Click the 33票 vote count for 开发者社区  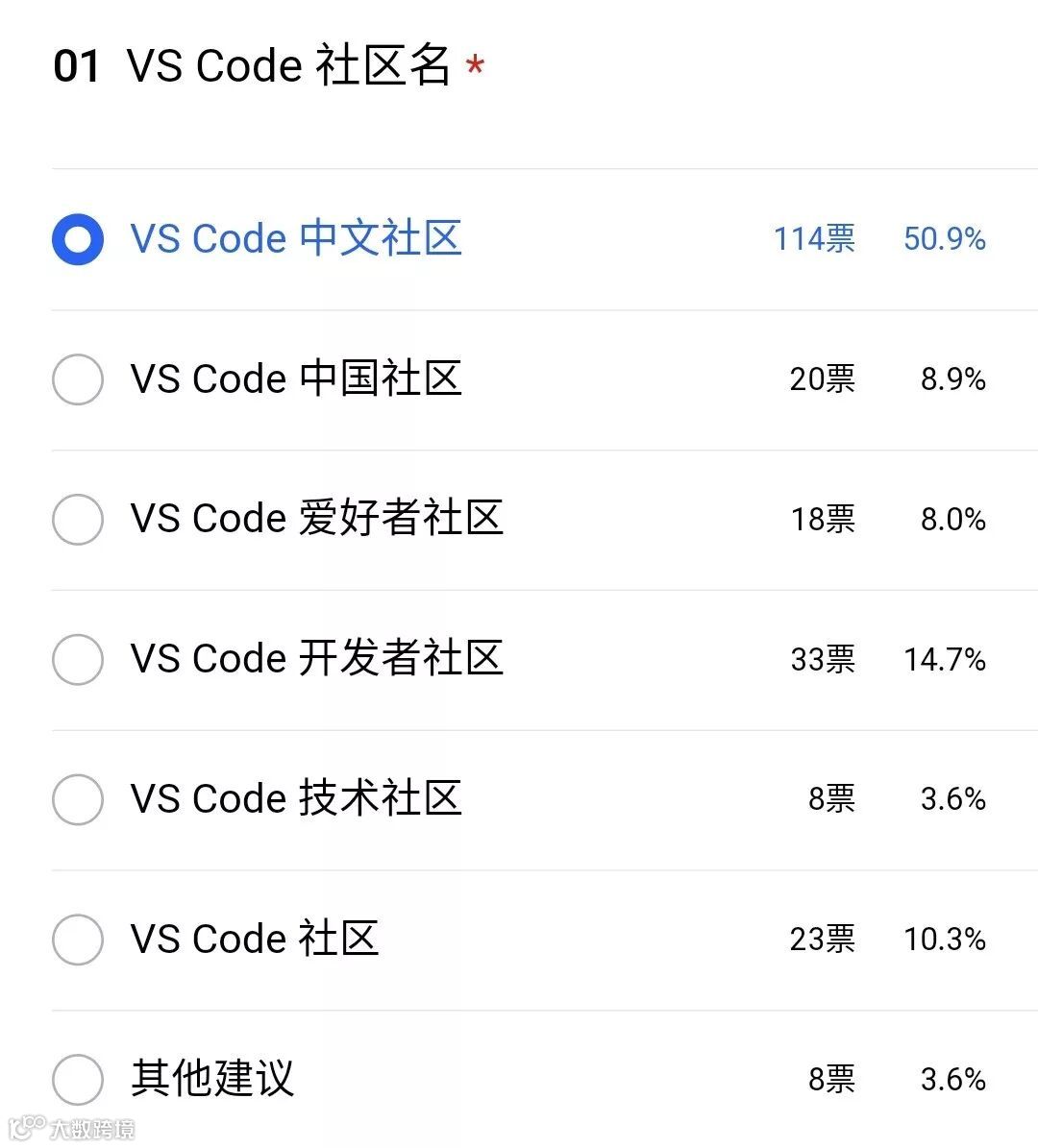[823, 660]
